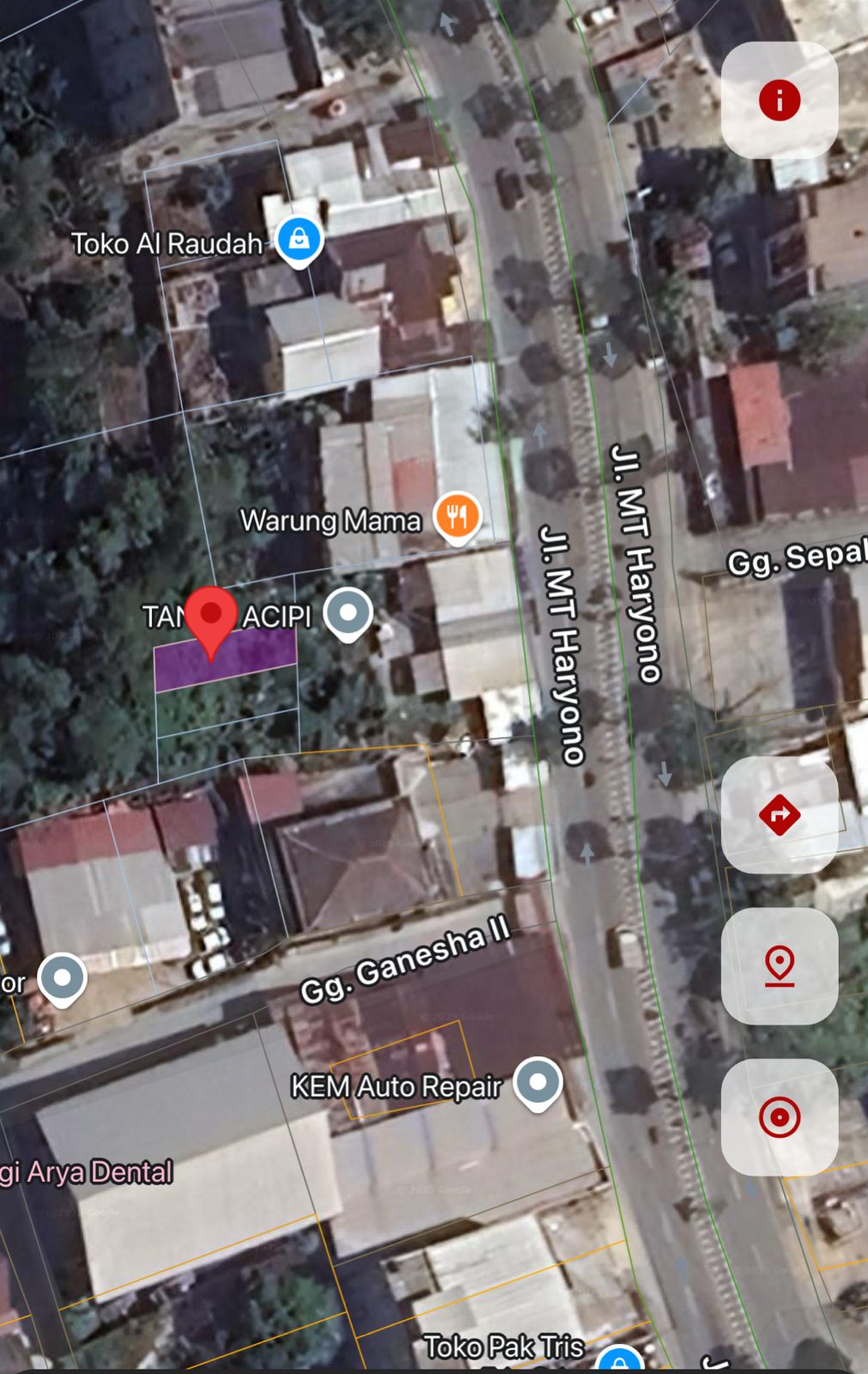Image resolution: width=868 pixels, height=1374 pixels.
Task: Center map with the target button
Action: 779,1116
